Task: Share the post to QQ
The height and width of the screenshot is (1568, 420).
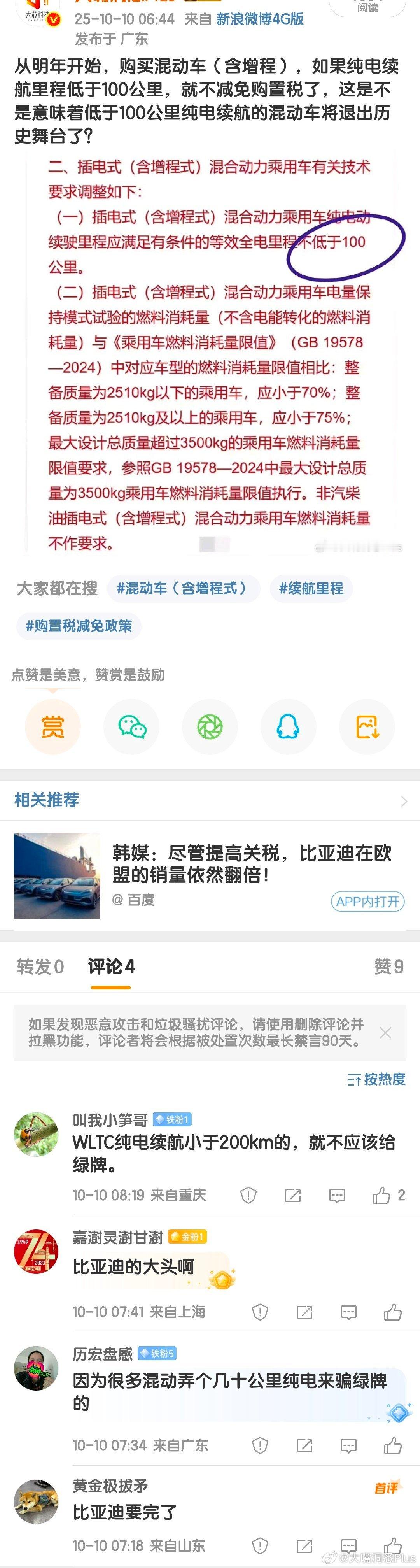Action: pyautogui.click(x=288, y=728)
